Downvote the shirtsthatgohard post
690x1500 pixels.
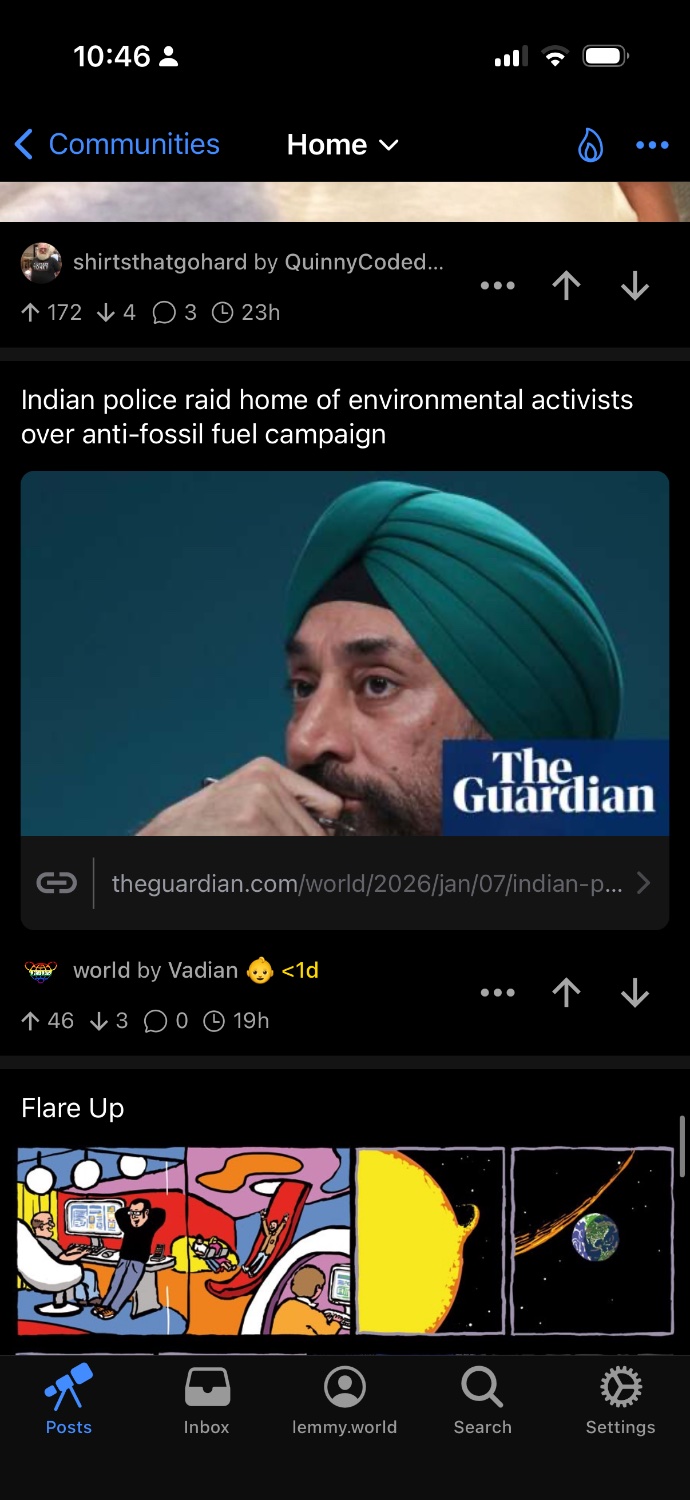pyautogui.click(x=635, y=287)
